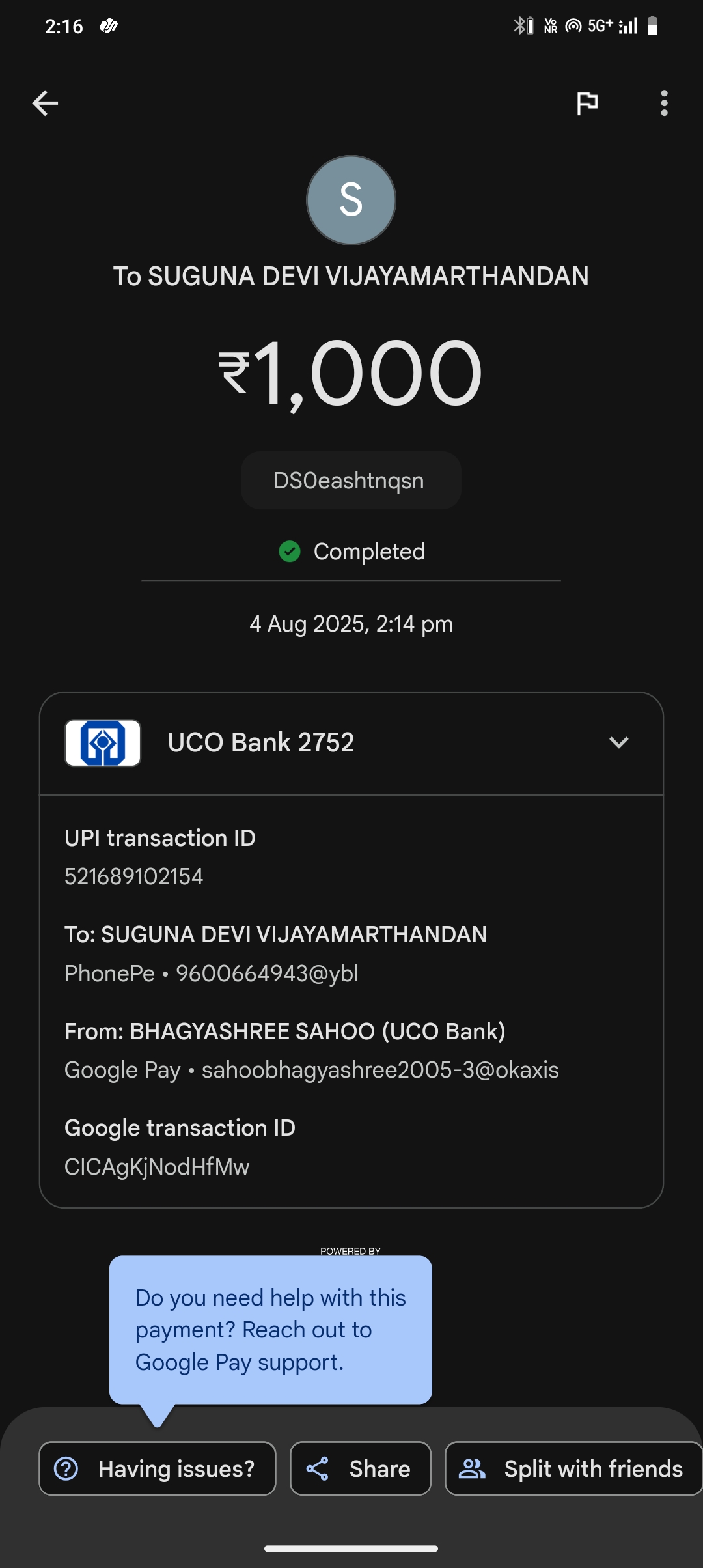Screen dimensions: 703x1568
Task: Select Split with friends
Action: 573,1468
